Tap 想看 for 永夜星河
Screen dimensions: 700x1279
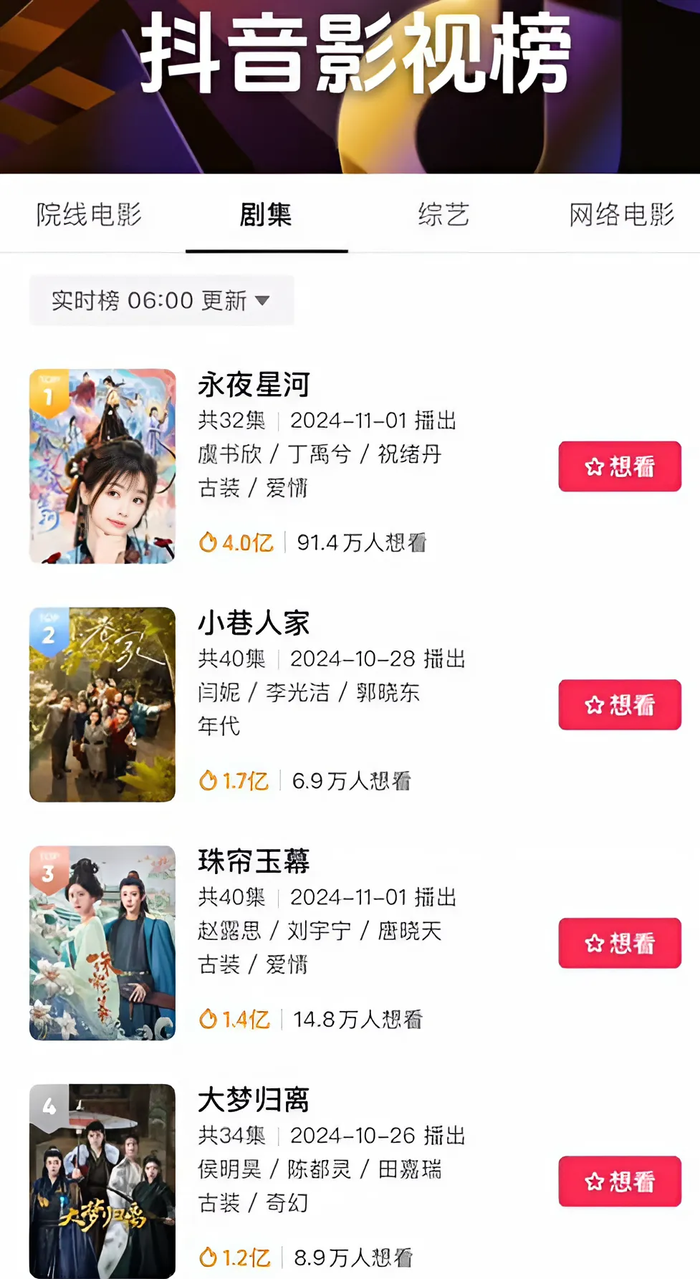[619, 466]
